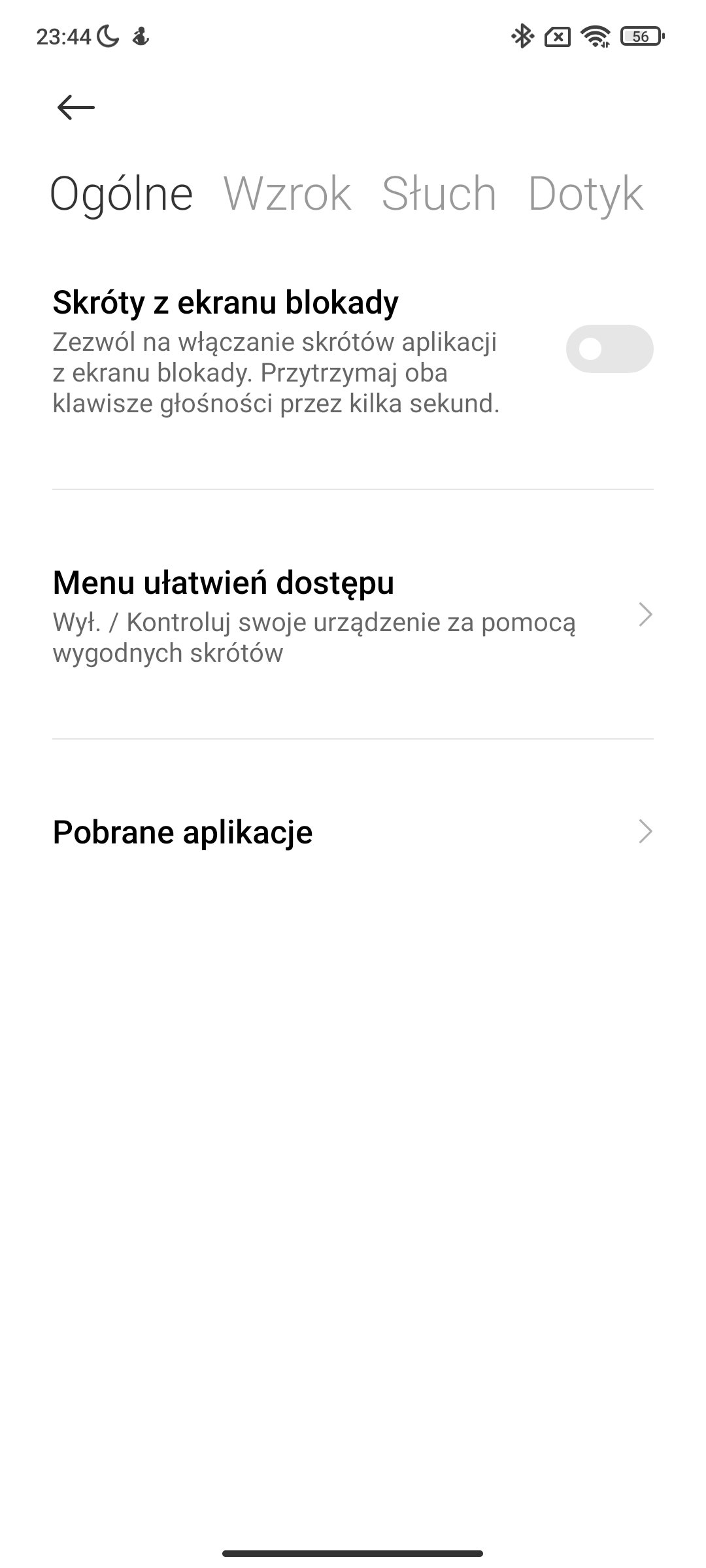The image size is (706, 1568).
Task: Switch to the Wzrok tab
Action: point(288,194)
